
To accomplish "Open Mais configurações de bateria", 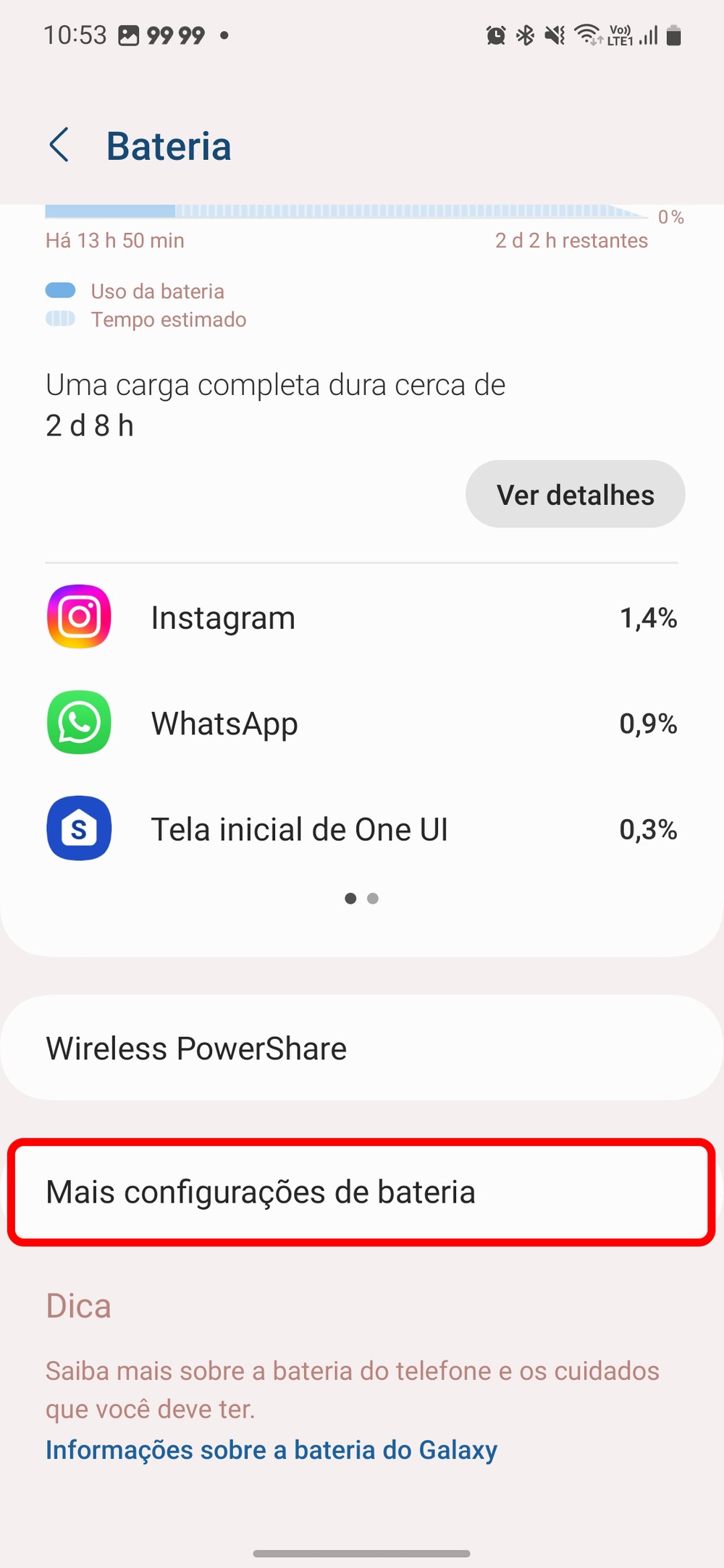I will pos(362,1192).
